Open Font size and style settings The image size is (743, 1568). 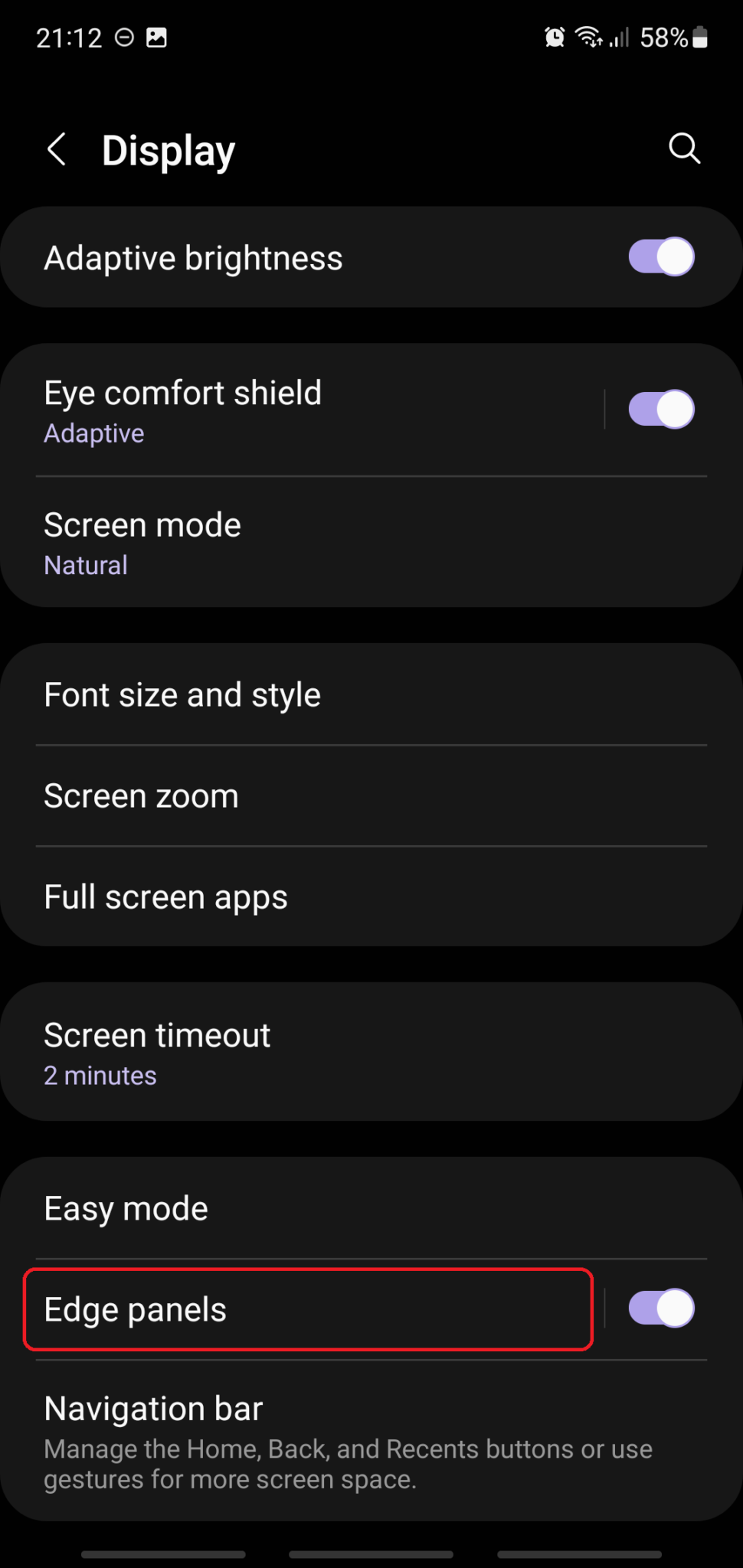pos(306,694)
